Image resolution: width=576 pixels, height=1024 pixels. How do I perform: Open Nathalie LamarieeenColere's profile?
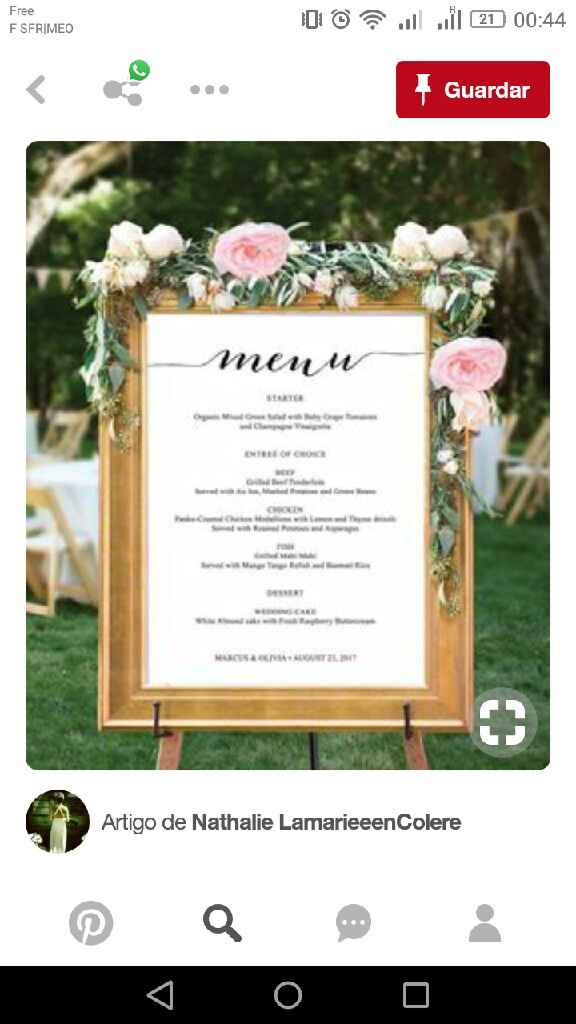[327, 822]
